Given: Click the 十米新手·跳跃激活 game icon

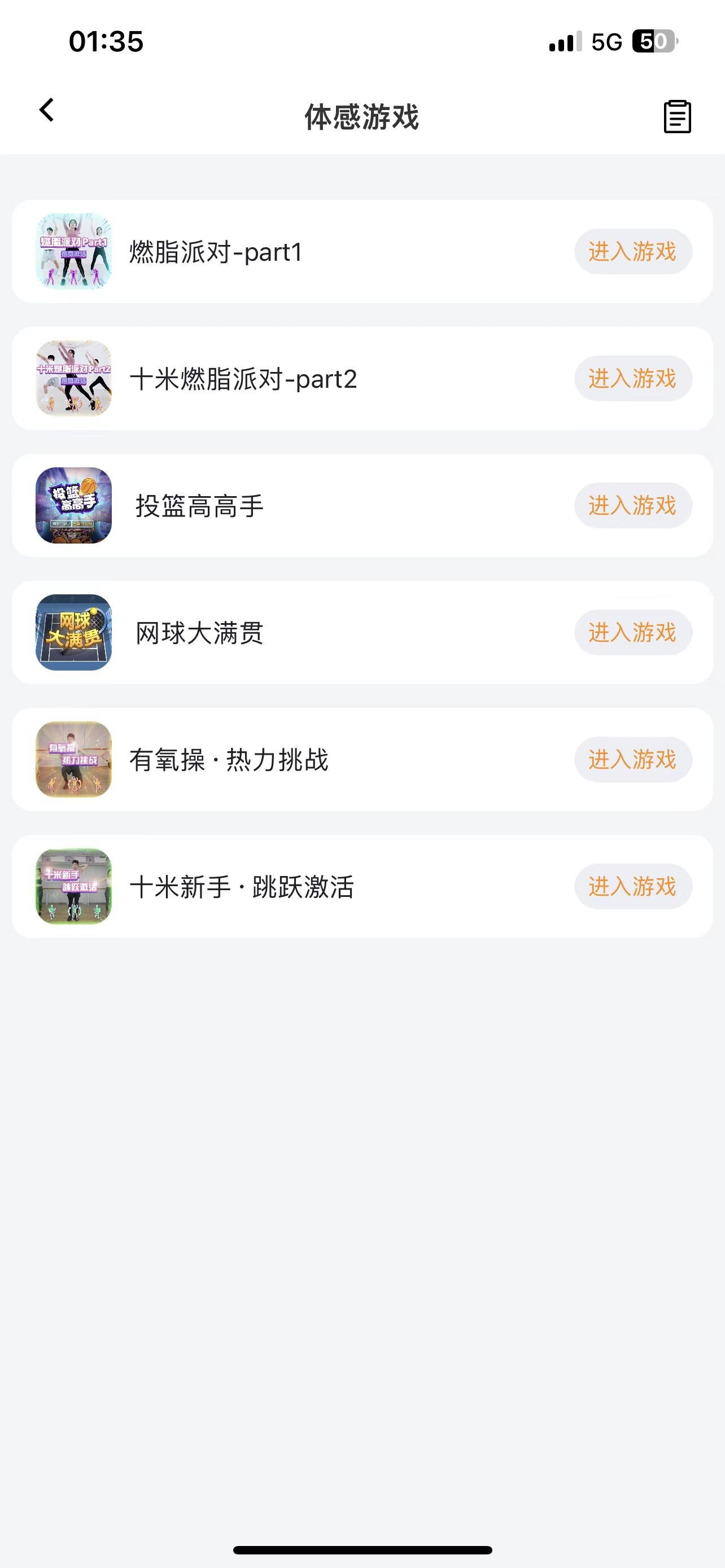Looking at the screenshot, I should (75, 887).
